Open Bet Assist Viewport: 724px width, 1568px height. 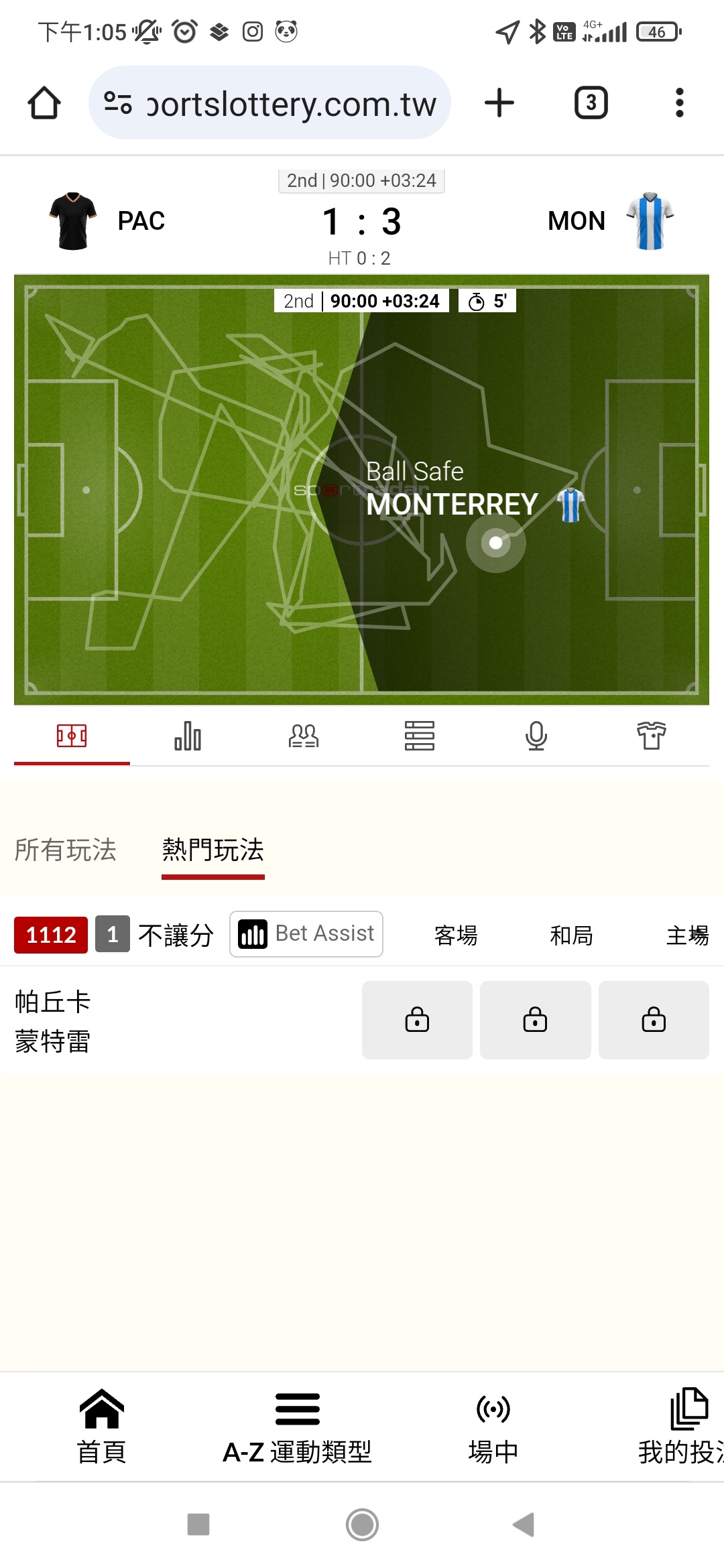point(306,933)
